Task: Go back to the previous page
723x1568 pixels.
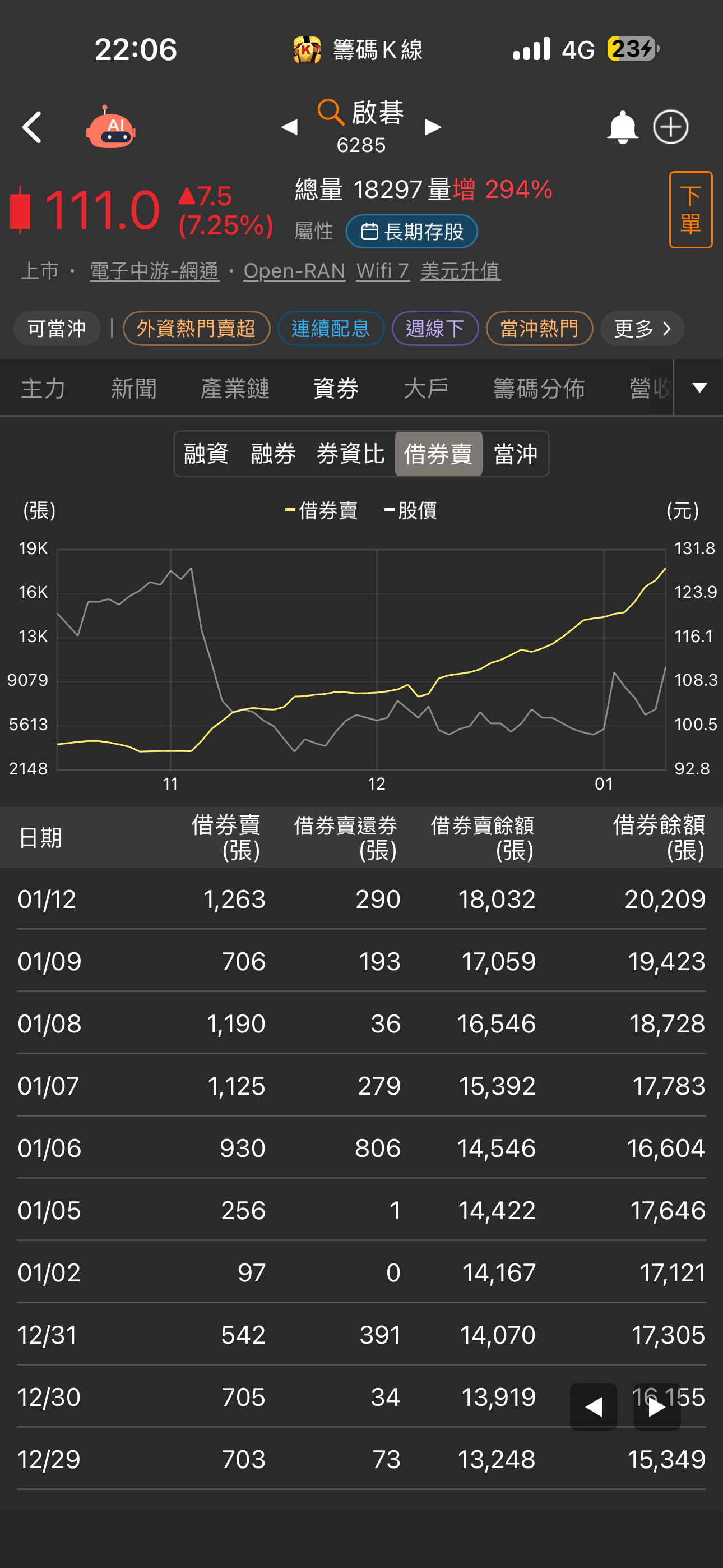Action: pos(31,127)
